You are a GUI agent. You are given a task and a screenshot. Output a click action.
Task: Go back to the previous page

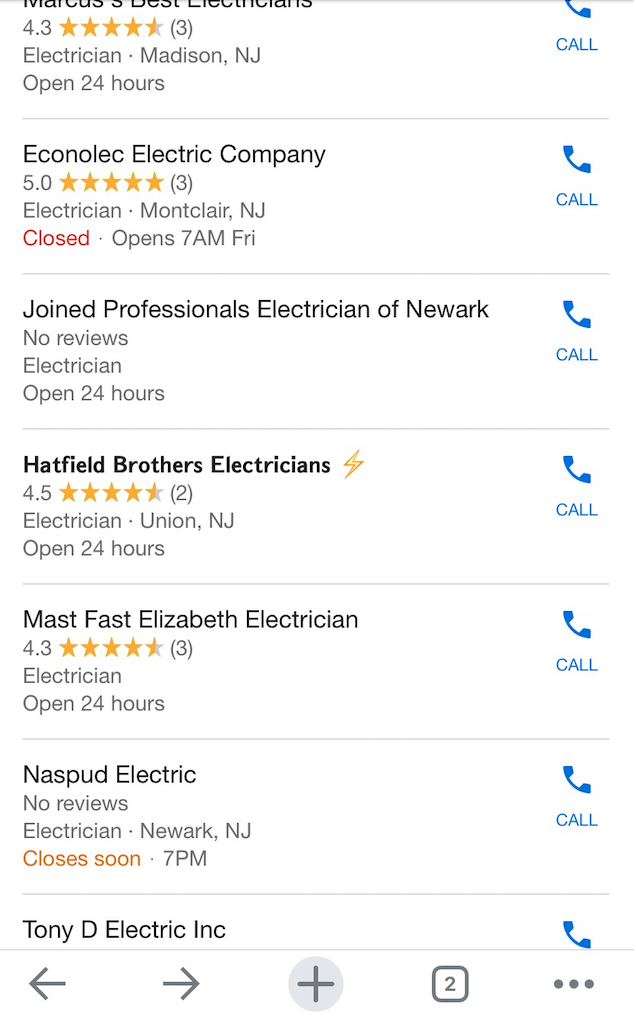[48, 984]
